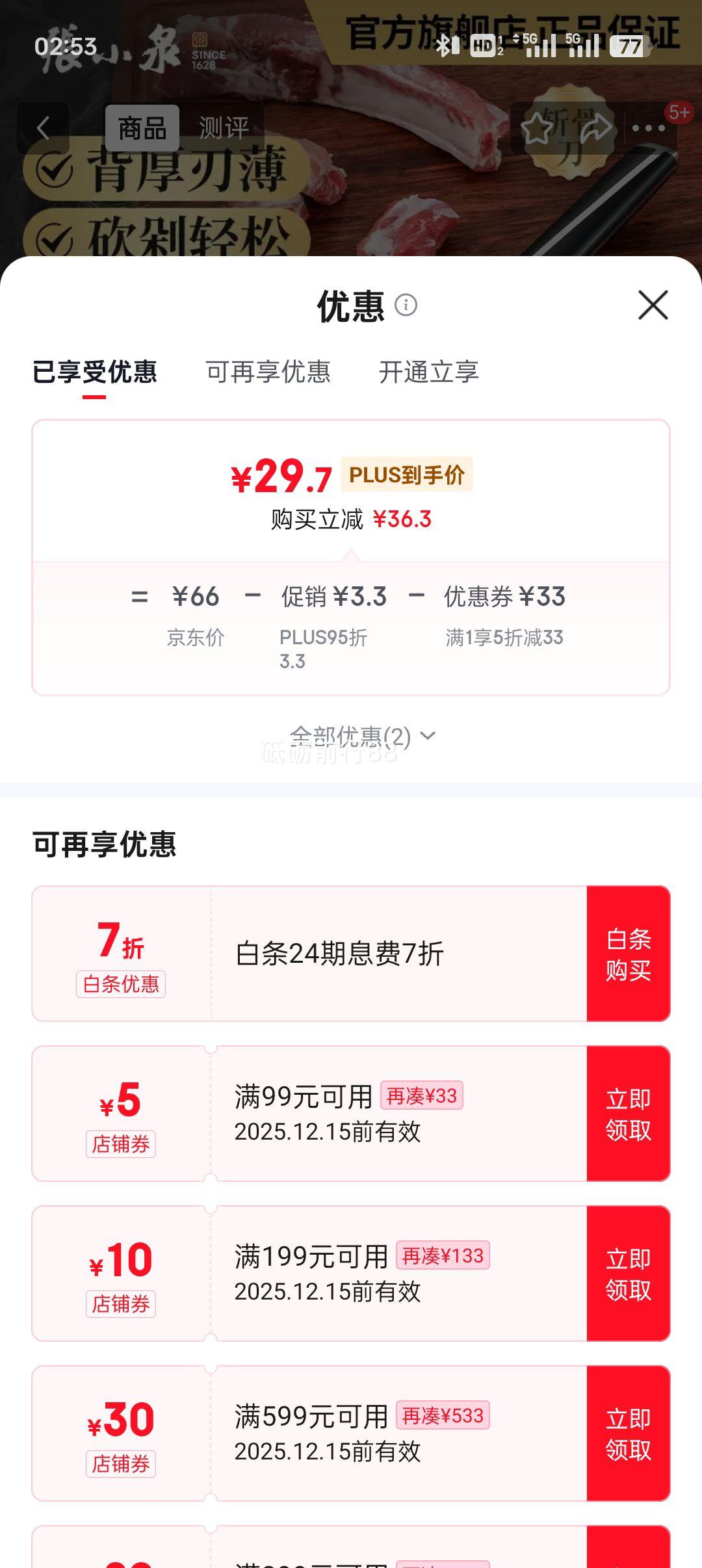Image resolution: width=702 pixels, height=1568 pixels.
Task: Click the share icon
Action: [x=595, y=130]
